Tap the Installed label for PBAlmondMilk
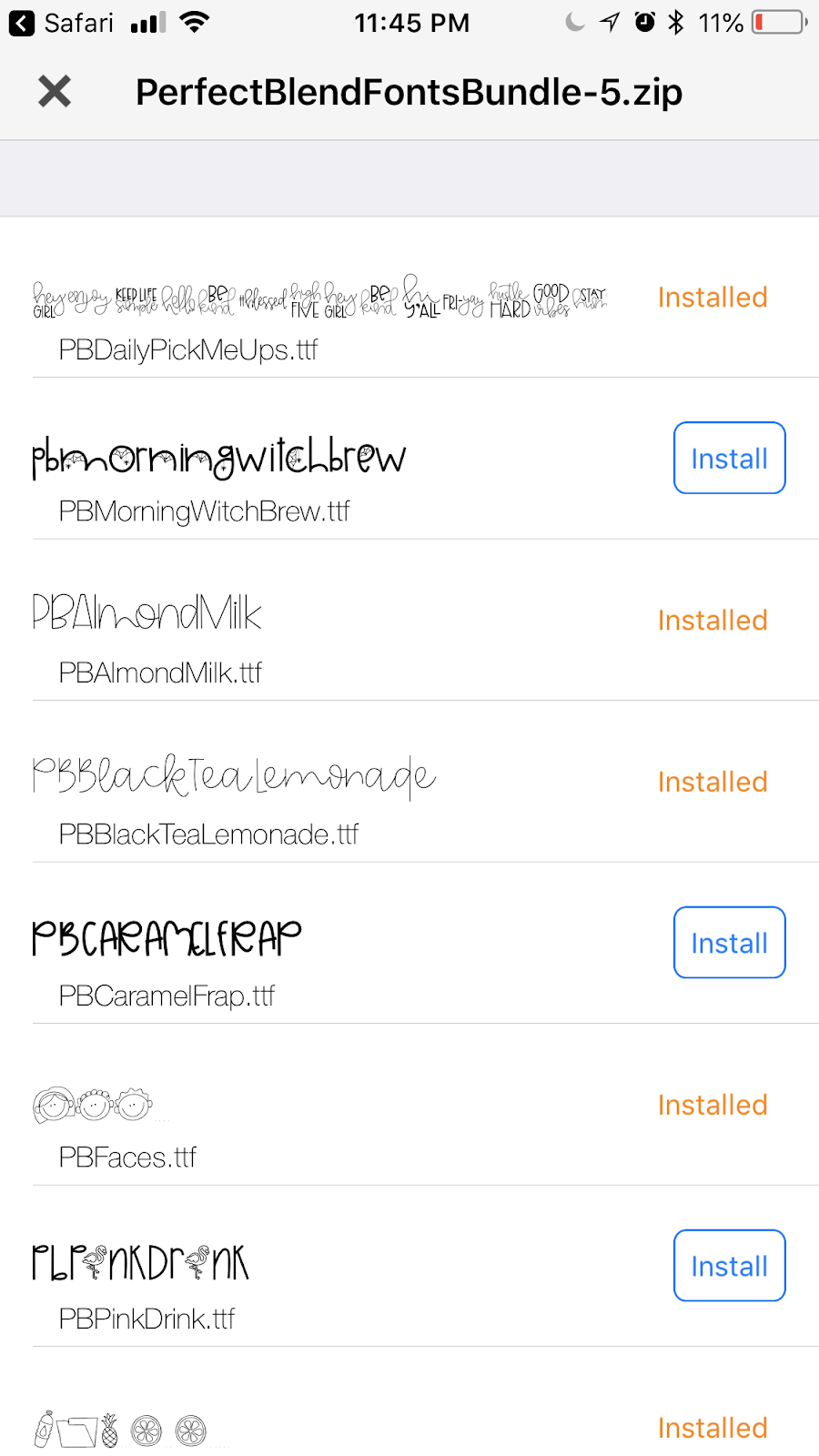This screenshot has height=1456, width=819. [712, 620]
